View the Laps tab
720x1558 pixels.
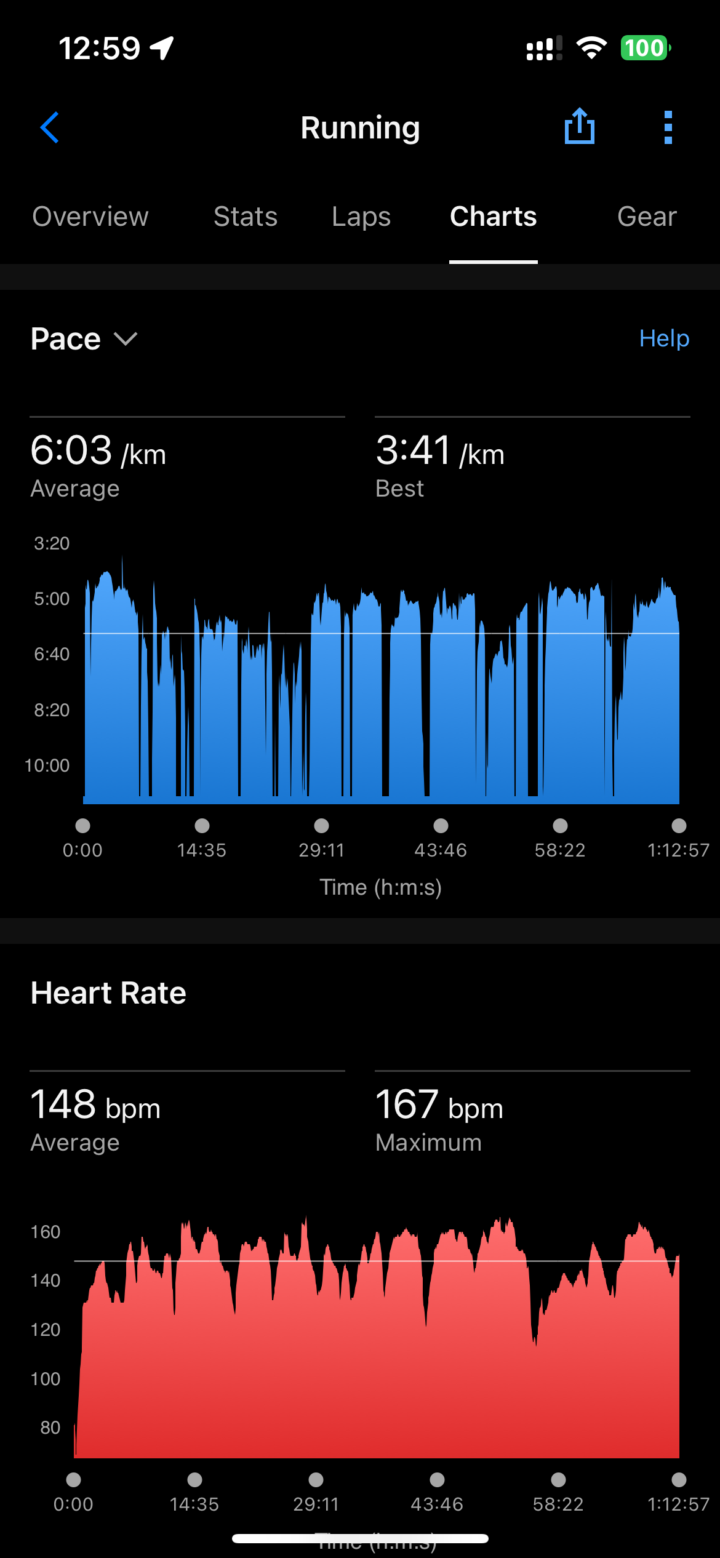361,217
